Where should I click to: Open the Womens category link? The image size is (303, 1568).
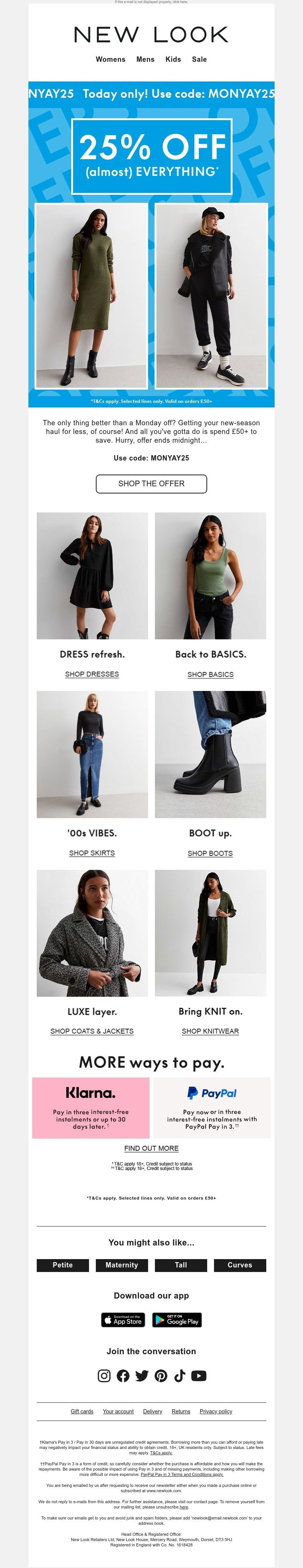(x=110, y=59)
